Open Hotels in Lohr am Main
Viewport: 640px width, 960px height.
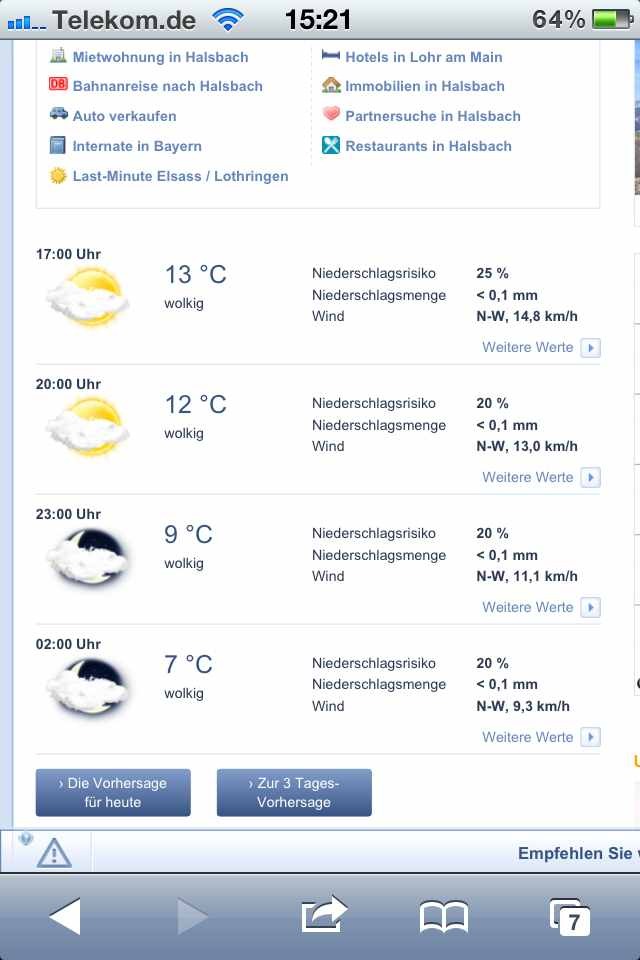423,57
